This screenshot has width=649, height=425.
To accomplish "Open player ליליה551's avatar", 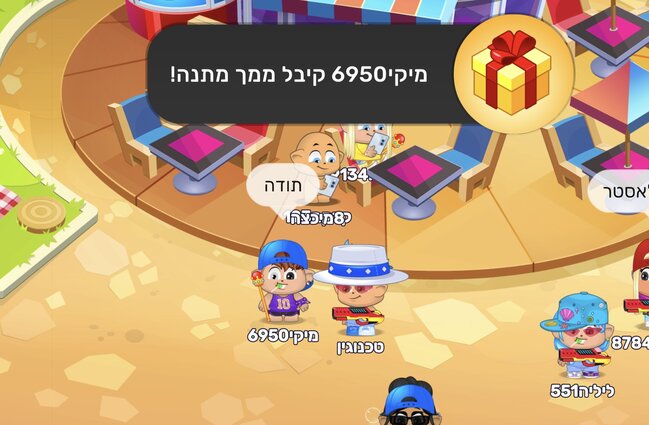I will tap(575, 335).
